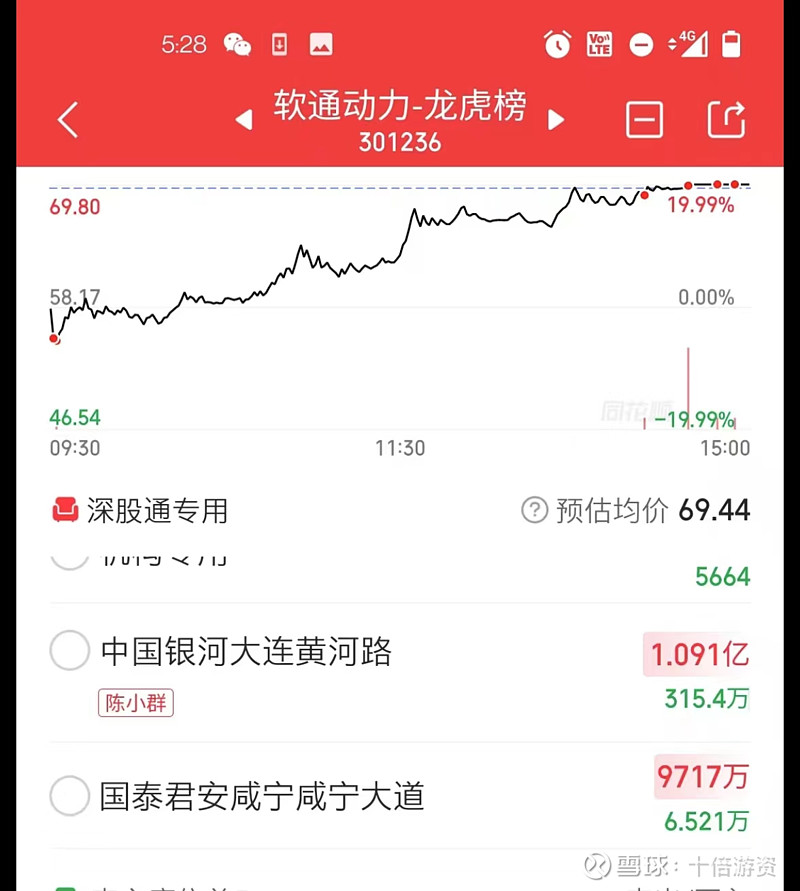800x891 pixels.
Task: Tap the minus icon beside the share button
Action: point(644,118)
